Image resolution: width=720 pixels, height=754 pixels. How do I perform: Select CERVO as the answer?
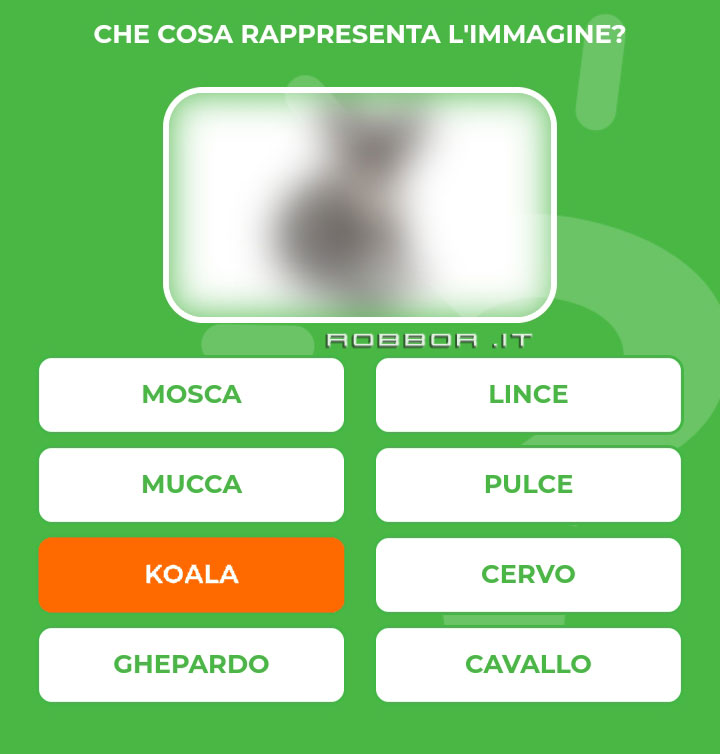[528, 575]
